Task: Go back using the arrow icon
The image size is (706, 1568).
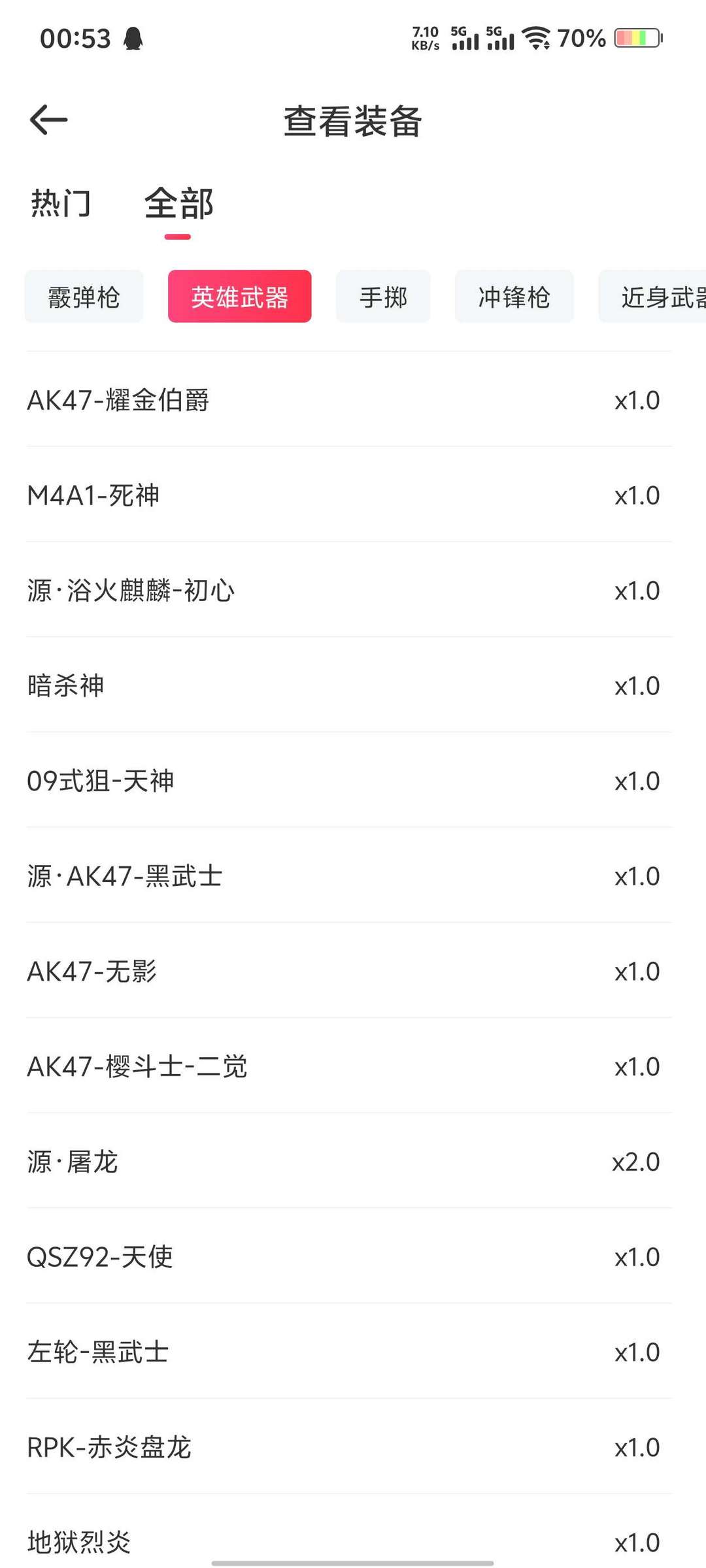Action: 49,120
